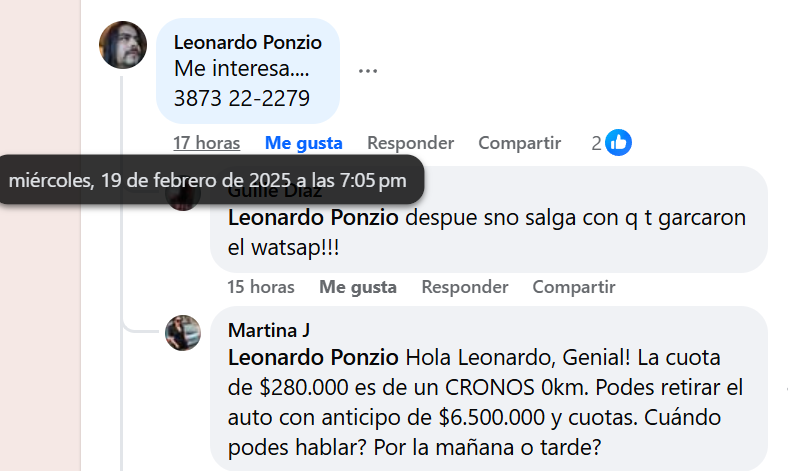Open Leonardo Ponzio's name on his comment
Screen dimensions: 788x471
[248, 42]
